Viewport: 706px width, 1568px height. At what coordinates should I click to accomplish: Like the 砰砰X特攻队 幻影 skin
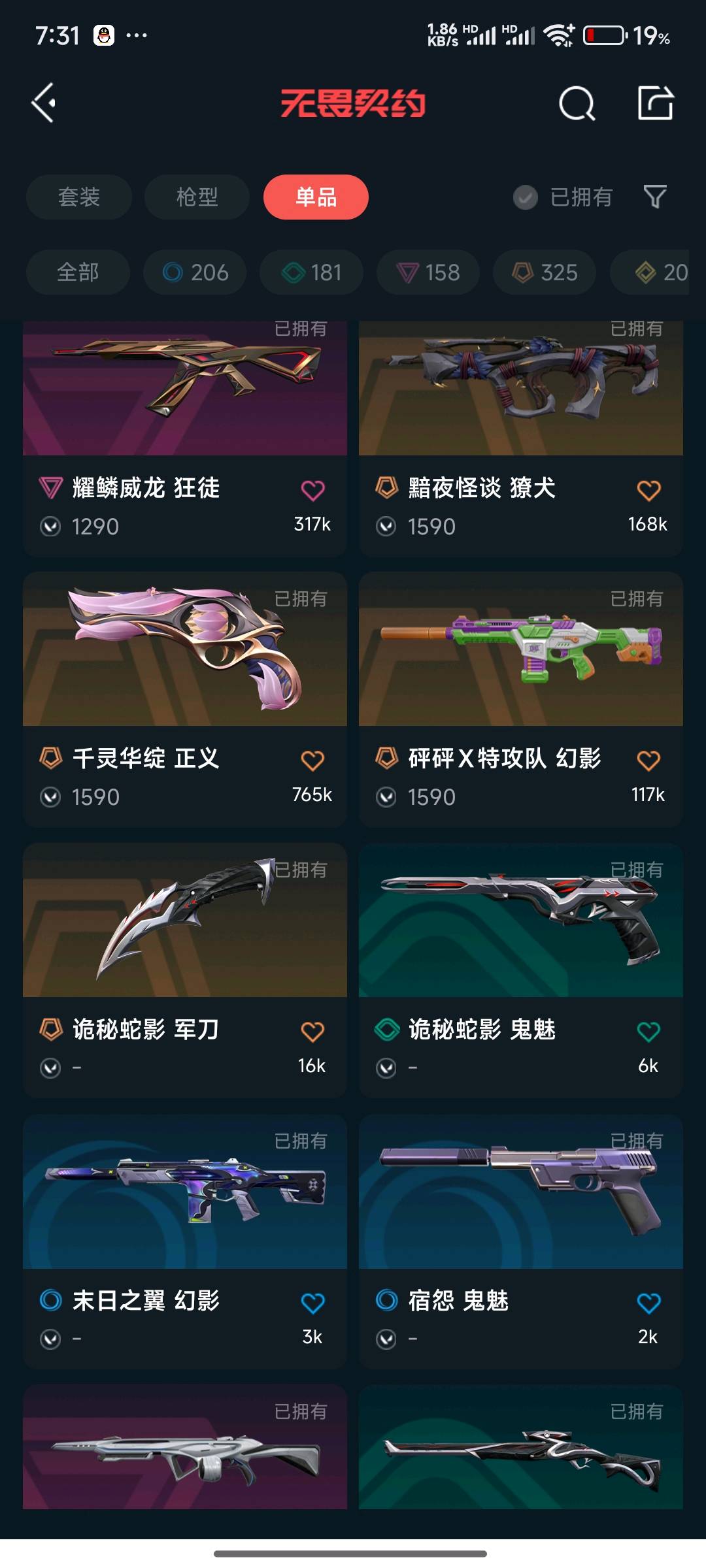(x=648, y=761)
